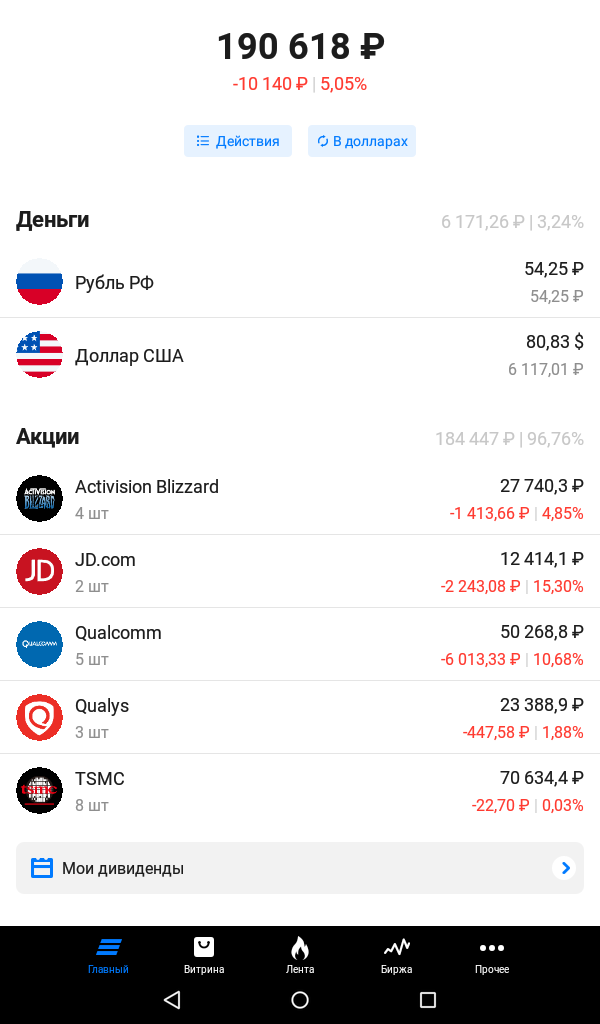Screen dimensions: 600x1024
Task: Open the Qualys stock details
Action: tap(300, 717)
